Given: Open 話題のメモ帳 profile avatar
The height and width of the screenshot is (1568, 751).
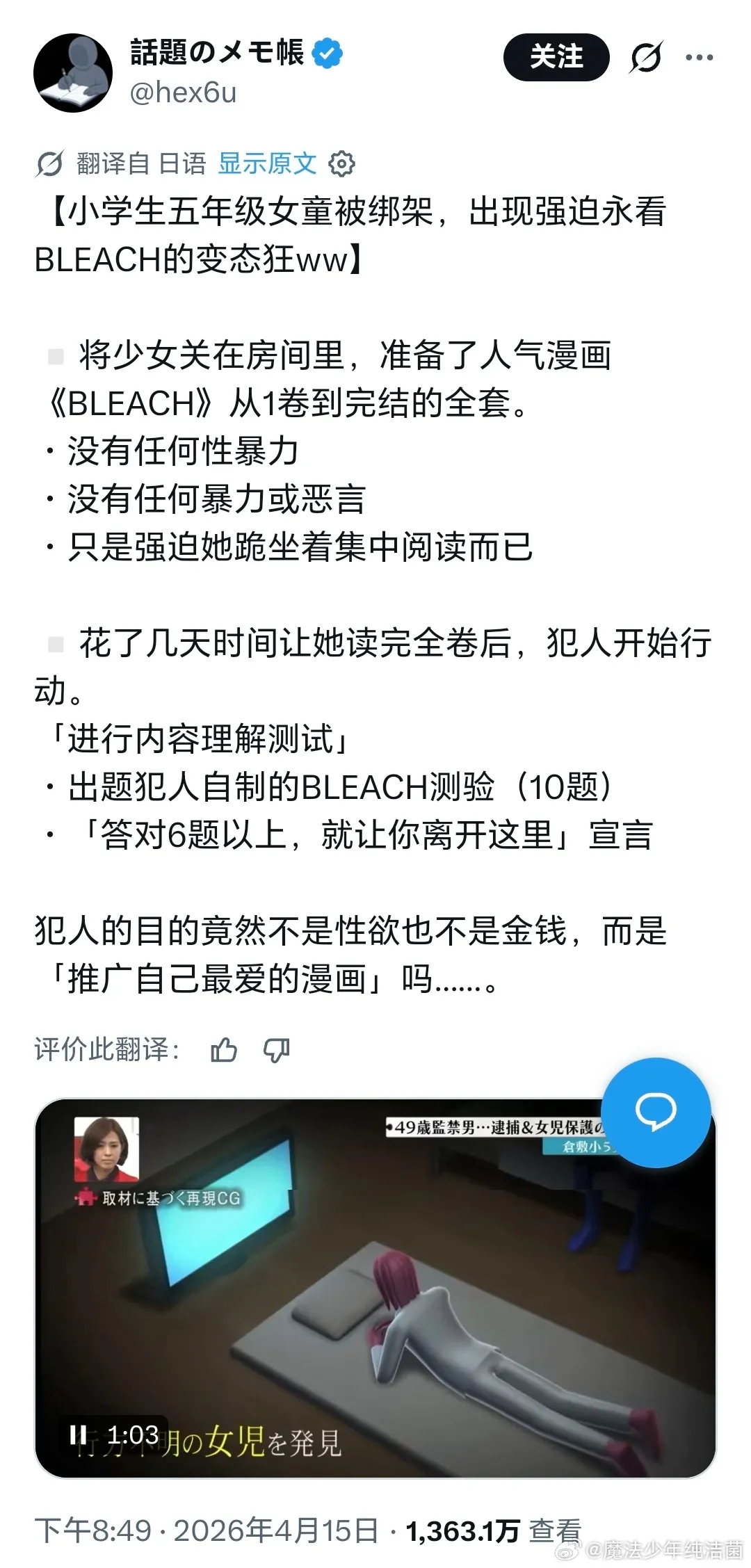Looking at the screenshot, I should (x=73, y=73).
